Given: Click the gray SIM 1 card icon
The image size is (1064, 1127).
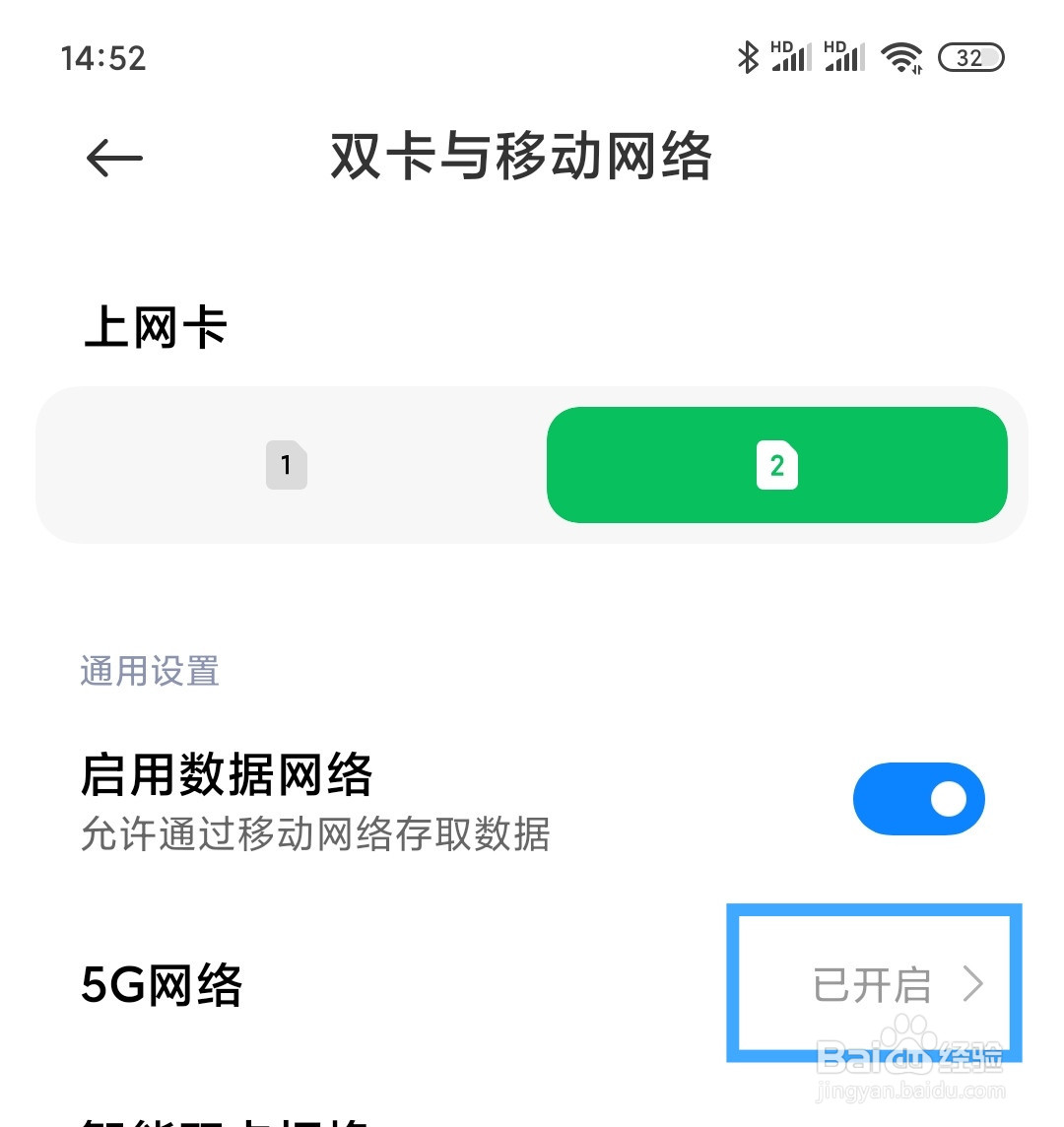Looking at the screenshot, I should point(286,464).
